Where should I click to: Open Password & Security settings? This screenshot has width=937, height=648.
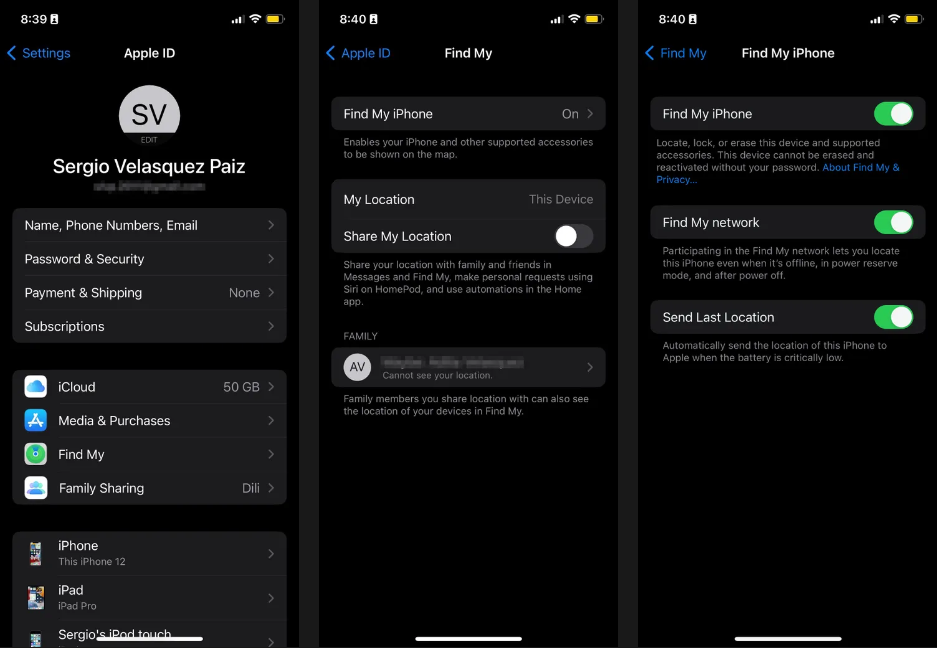pyautogui.click(x=149, y=259)
